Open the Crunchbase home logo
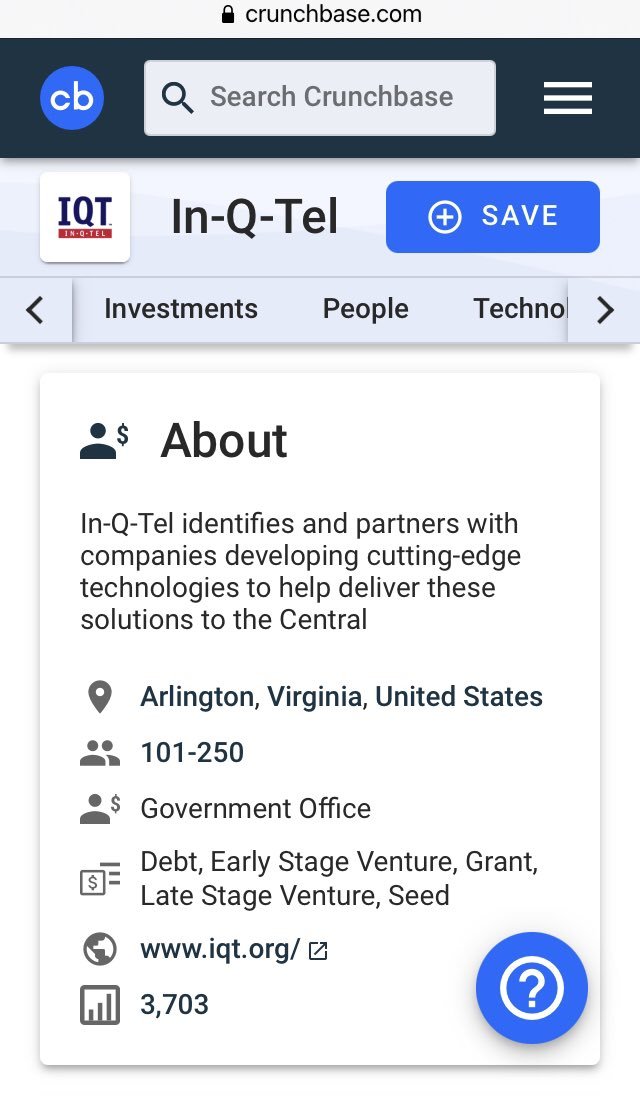 click(72, 97)
